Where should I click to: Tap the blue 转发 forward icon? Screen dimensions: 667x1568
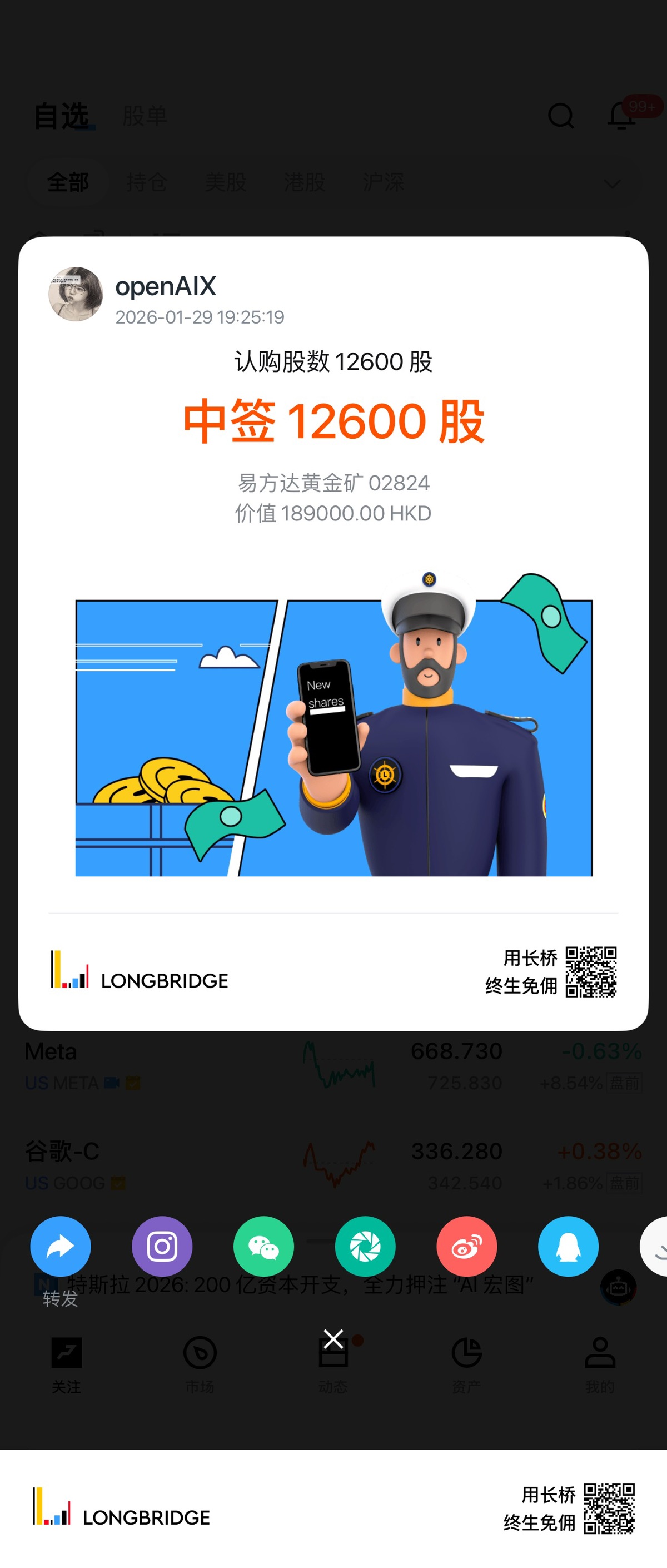point(60,1246)
